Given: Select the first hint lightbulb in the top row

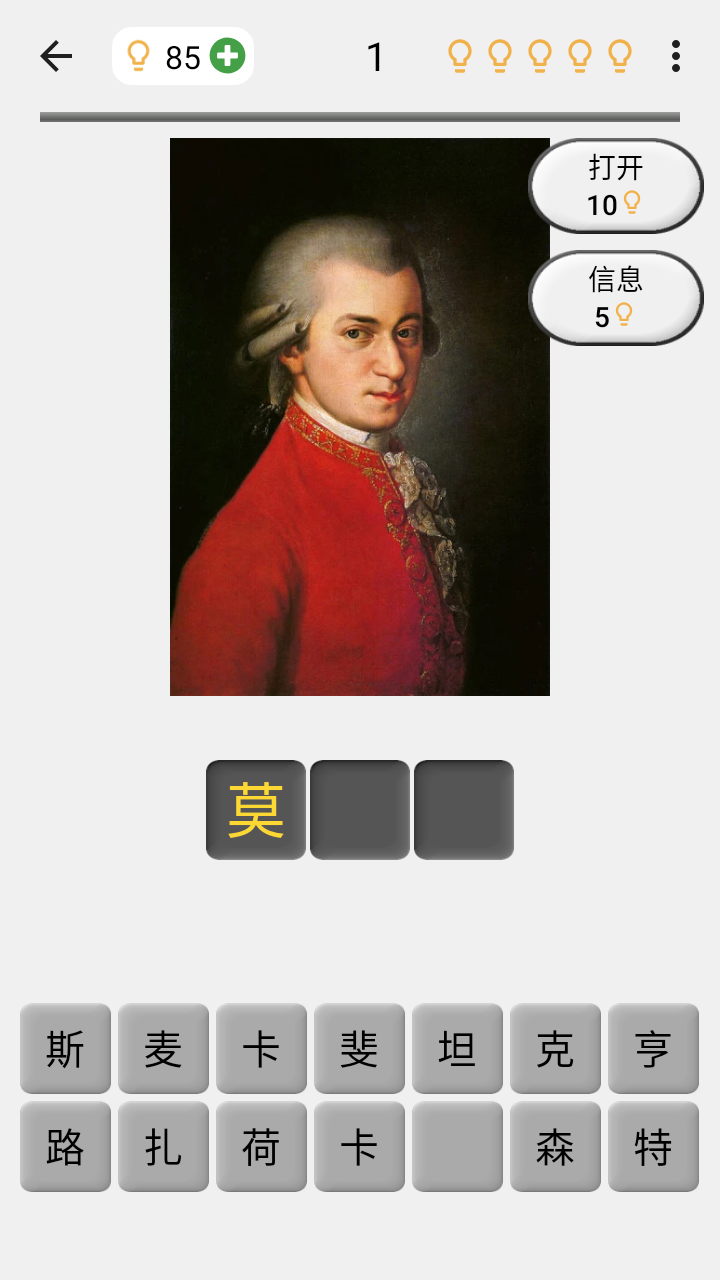Looking at the screenshot, I should point(461,56).
